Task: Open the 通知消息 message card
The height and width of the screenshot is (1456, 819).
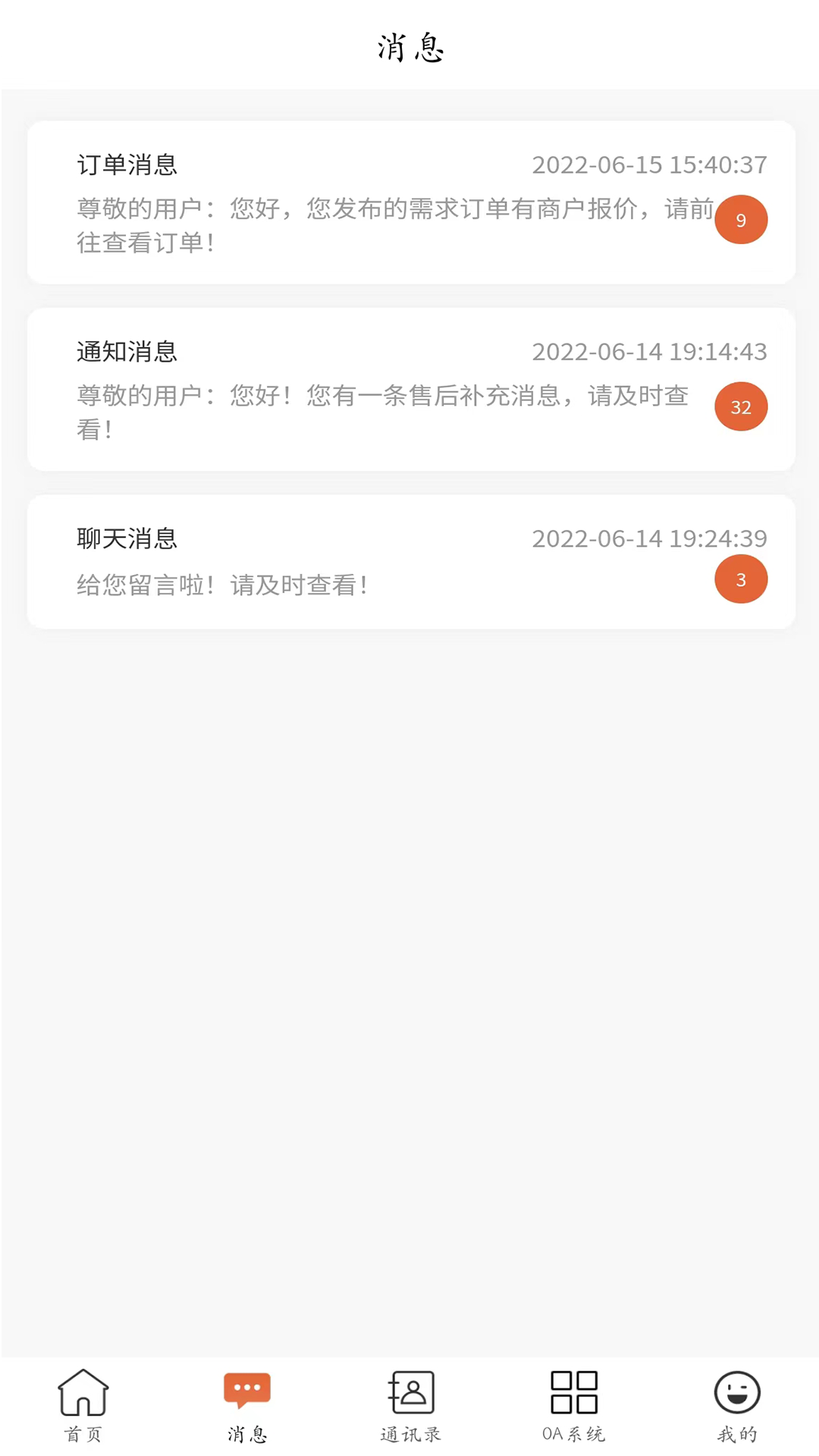Action: (x=411, y=390)
